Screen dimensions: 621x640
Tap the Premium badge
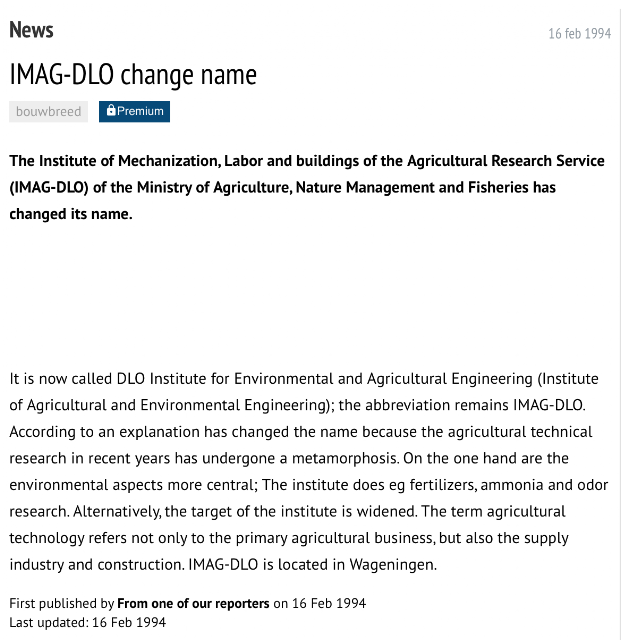point(134,112)
